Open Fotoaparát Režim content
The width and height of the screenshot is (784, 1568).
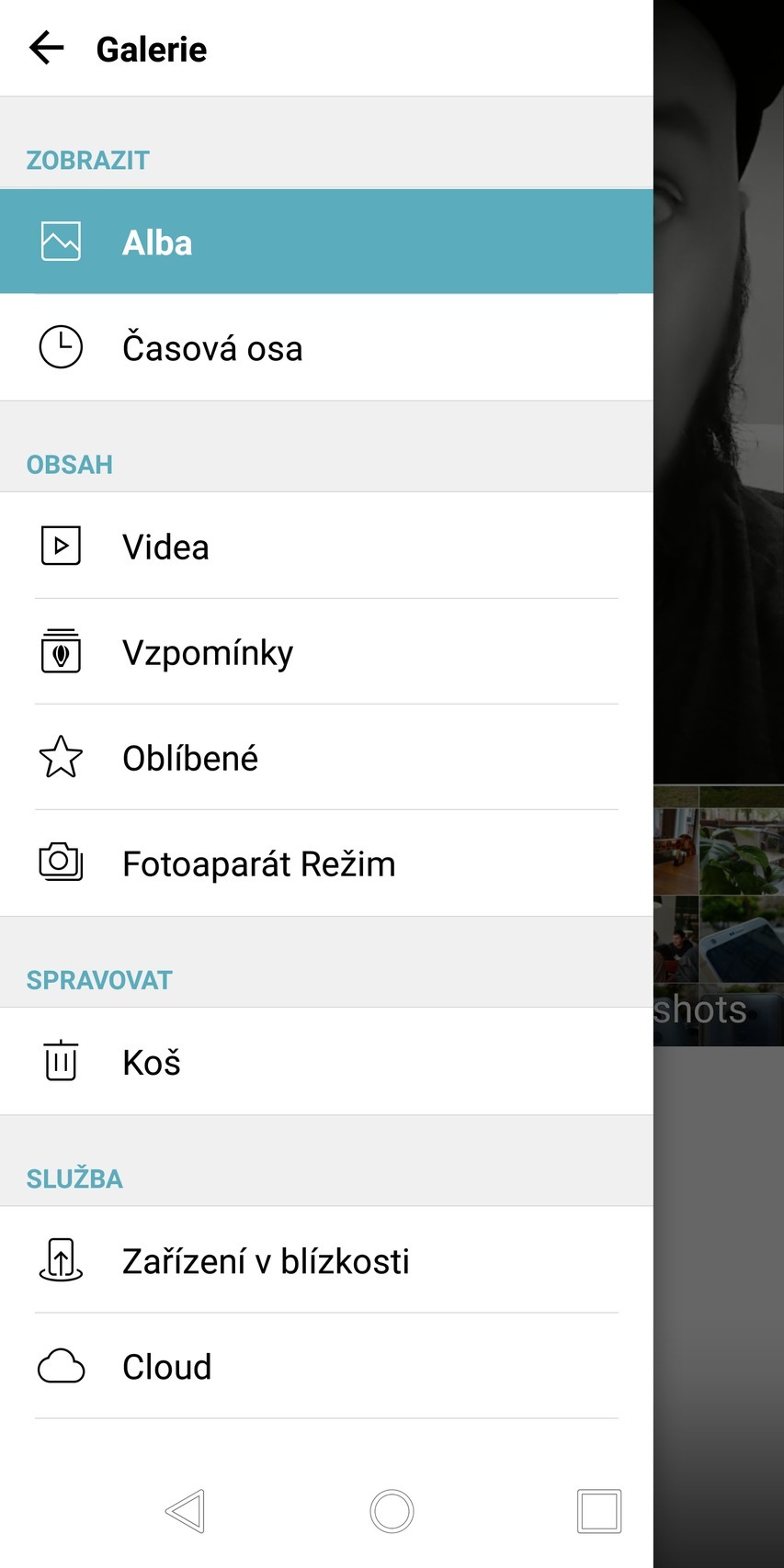click(326, 863)
